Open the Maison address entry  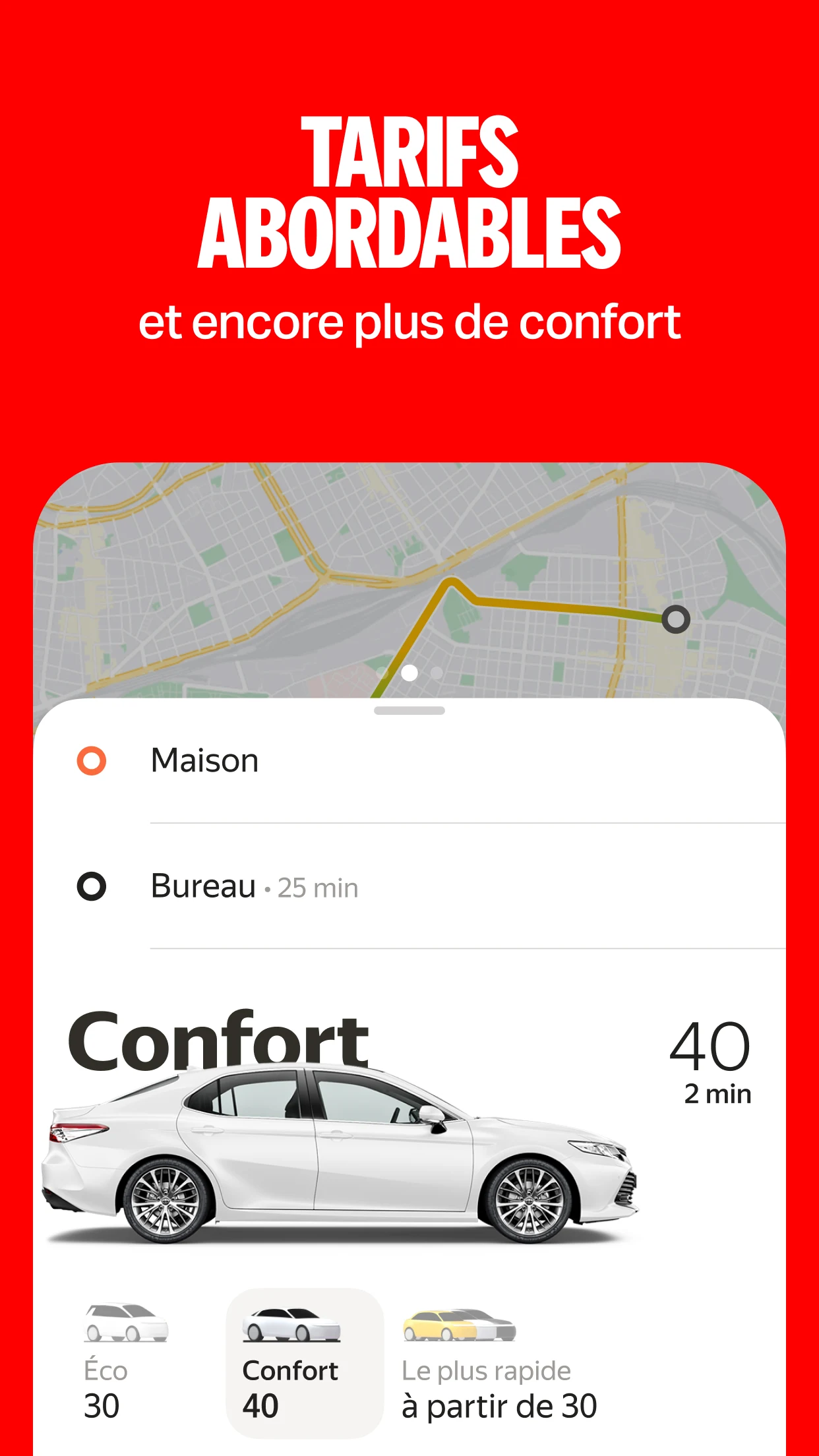click(203, 760)
